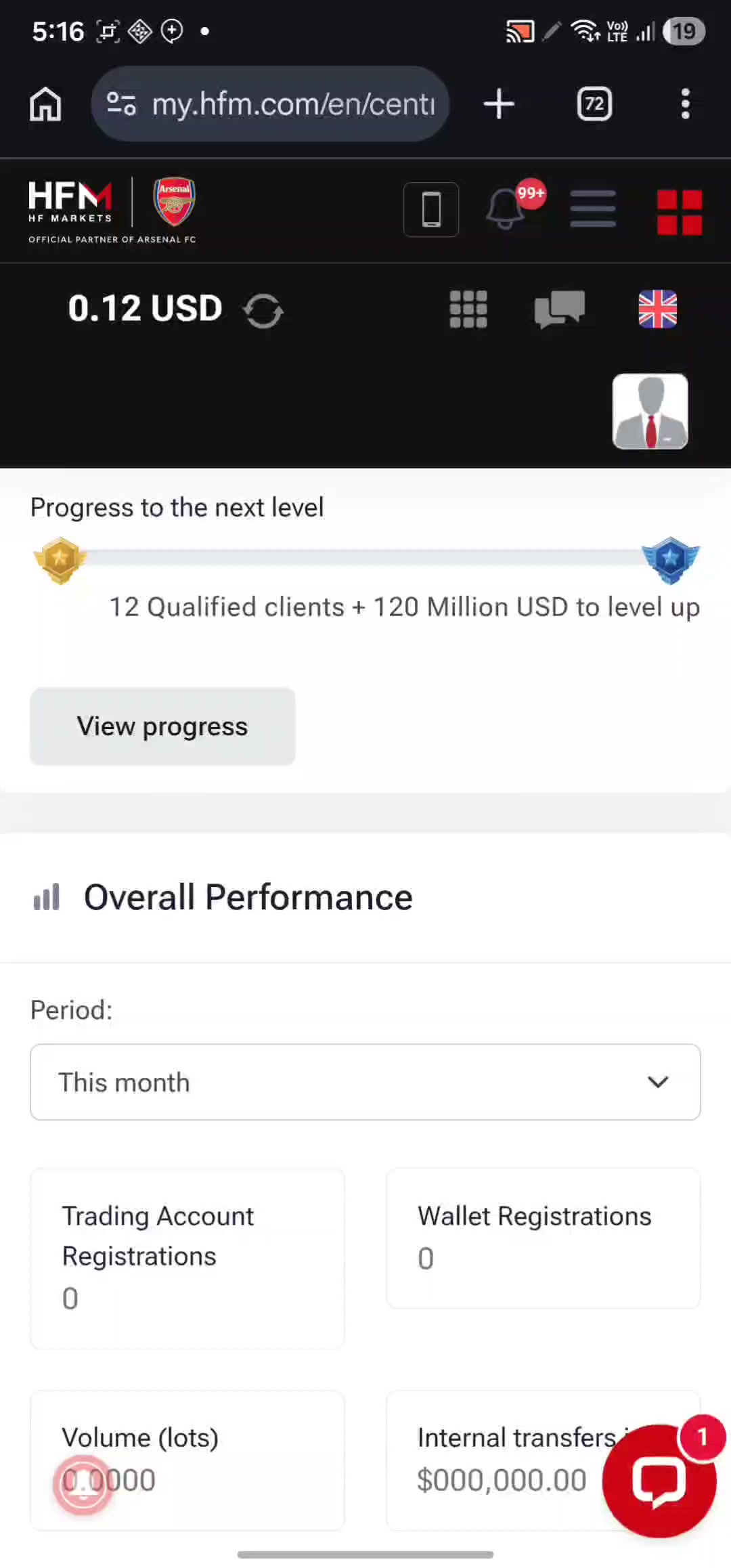Show the open tabs switcher

point(594,104)
